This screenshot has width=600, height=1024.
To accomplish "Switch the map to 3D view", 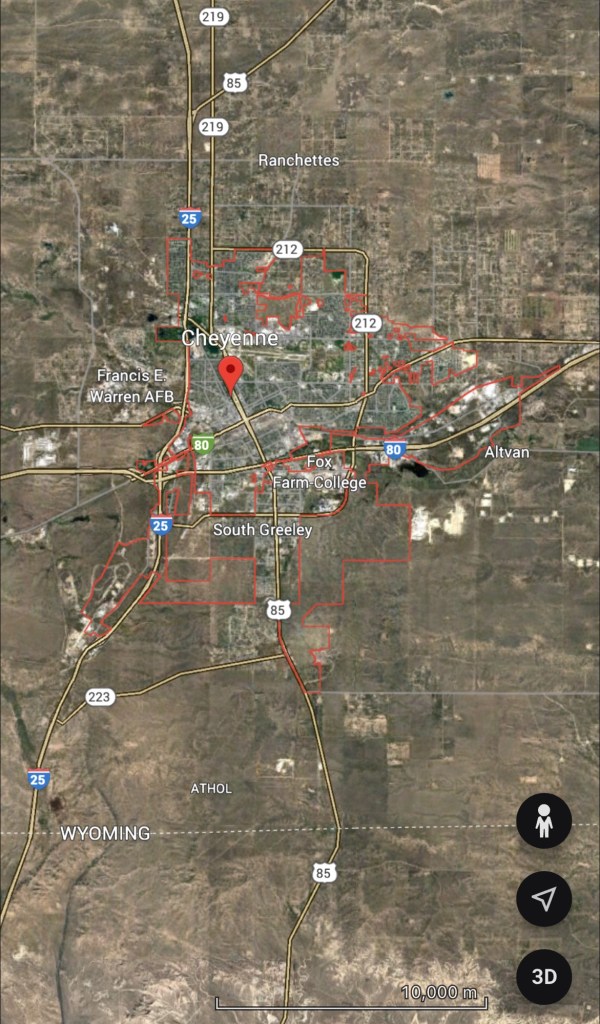I will coord(543,976).
